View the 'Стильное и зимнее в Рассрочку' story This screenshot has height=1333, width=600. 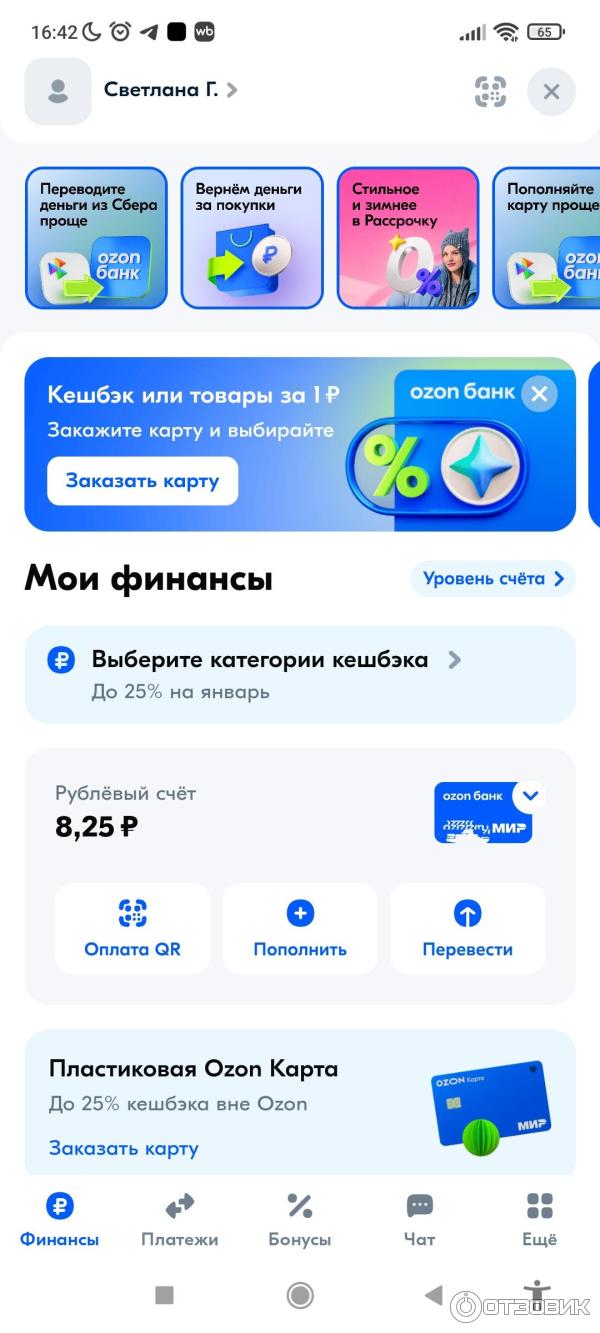[x=408, y=238]
